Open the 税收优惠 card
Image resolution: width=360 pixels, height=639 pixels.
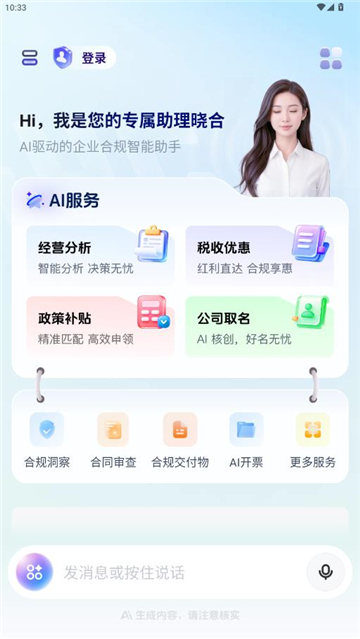coord(260,255)
